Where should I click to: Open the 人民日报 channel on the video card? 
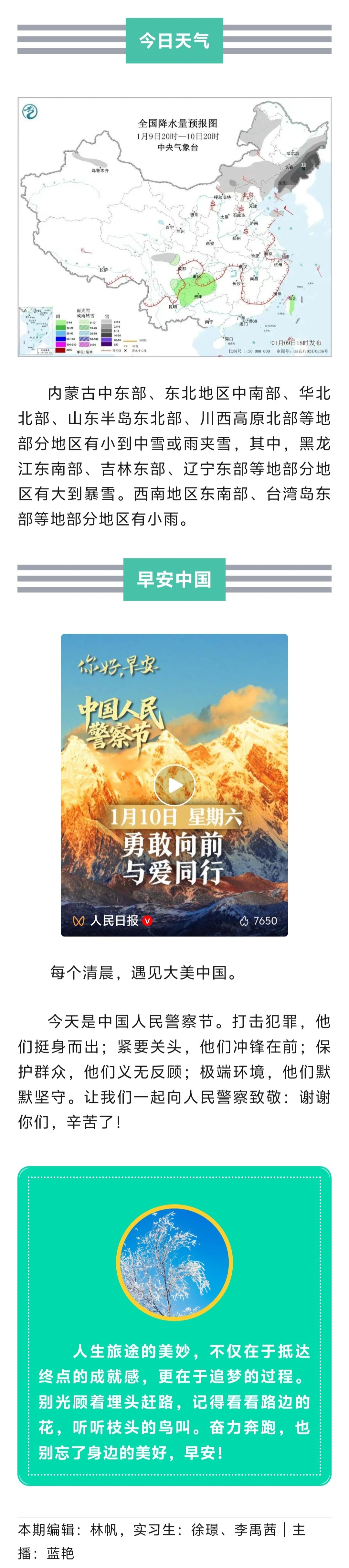tap(114, 920)
